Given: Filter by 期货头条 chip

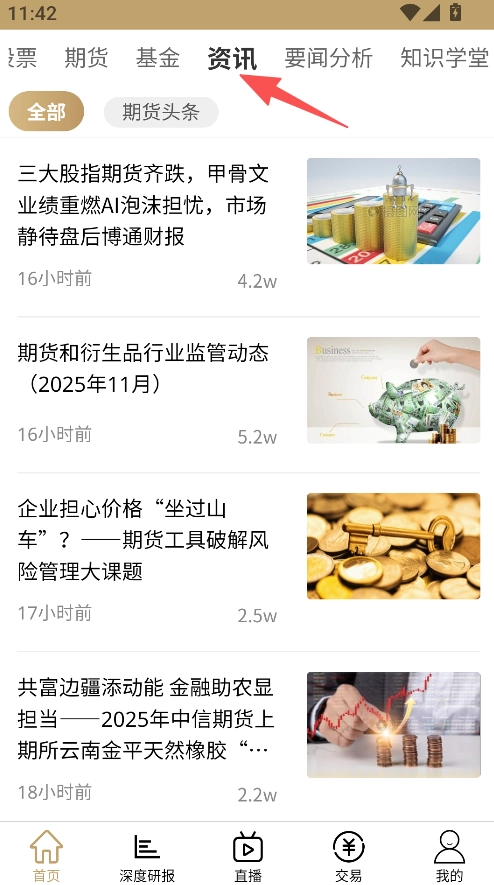Looking at the screenshot, I should point(161,112).
